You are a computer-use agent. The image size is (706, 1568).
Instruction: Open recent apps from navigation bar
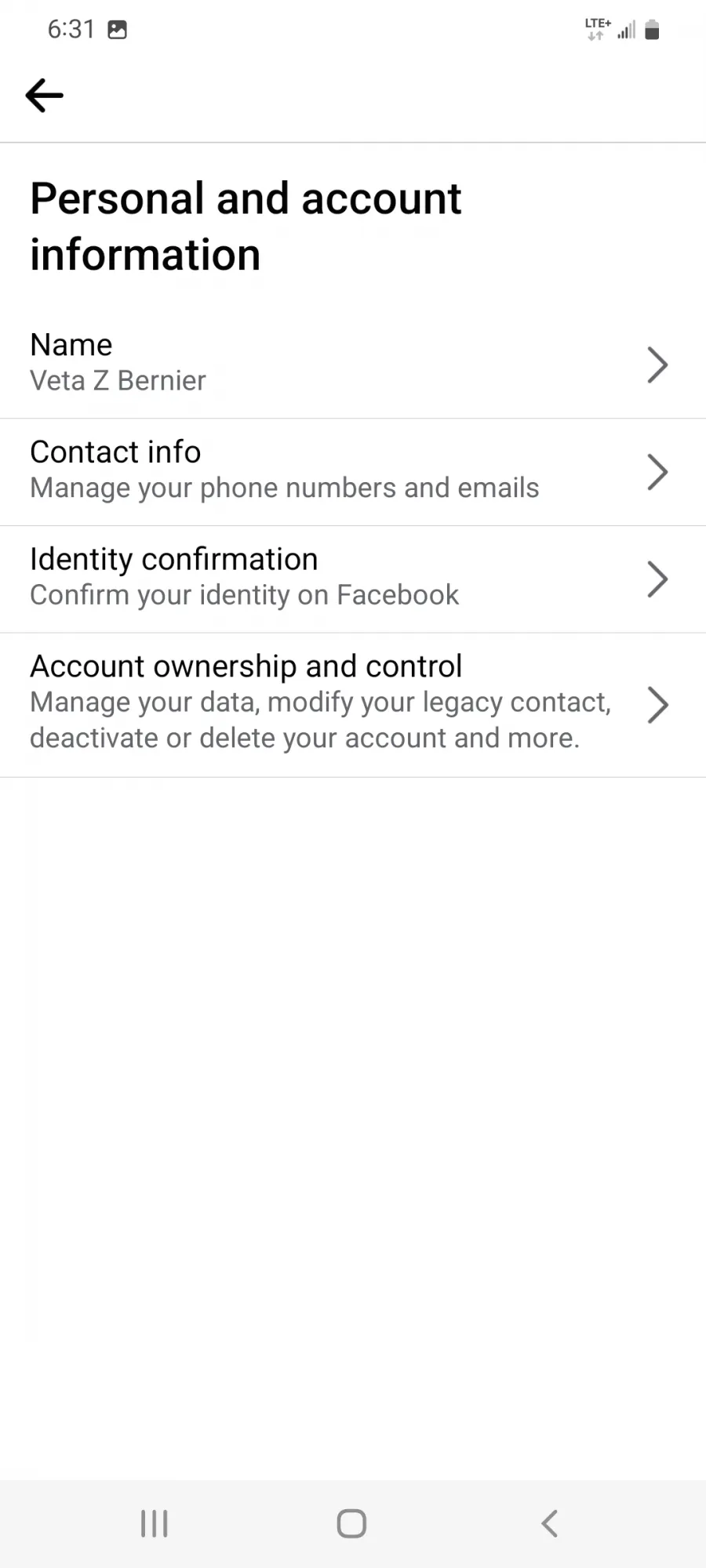155,1523
